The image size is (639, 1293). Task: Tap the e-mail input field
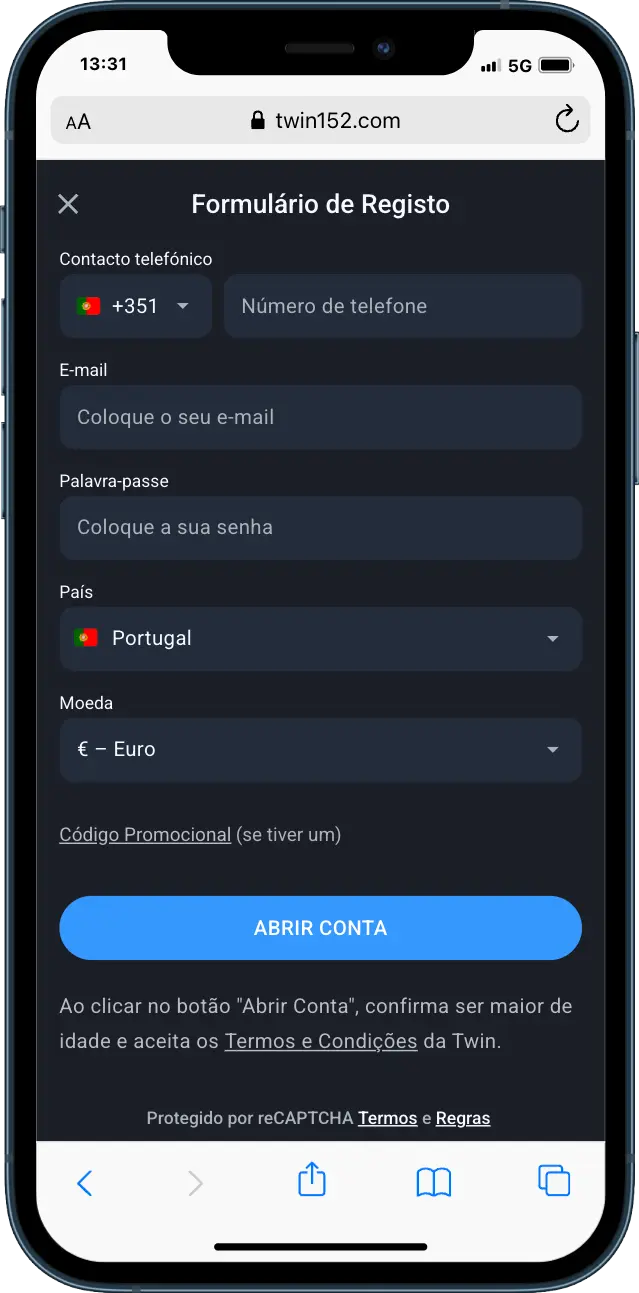click(x=320, y=417)
